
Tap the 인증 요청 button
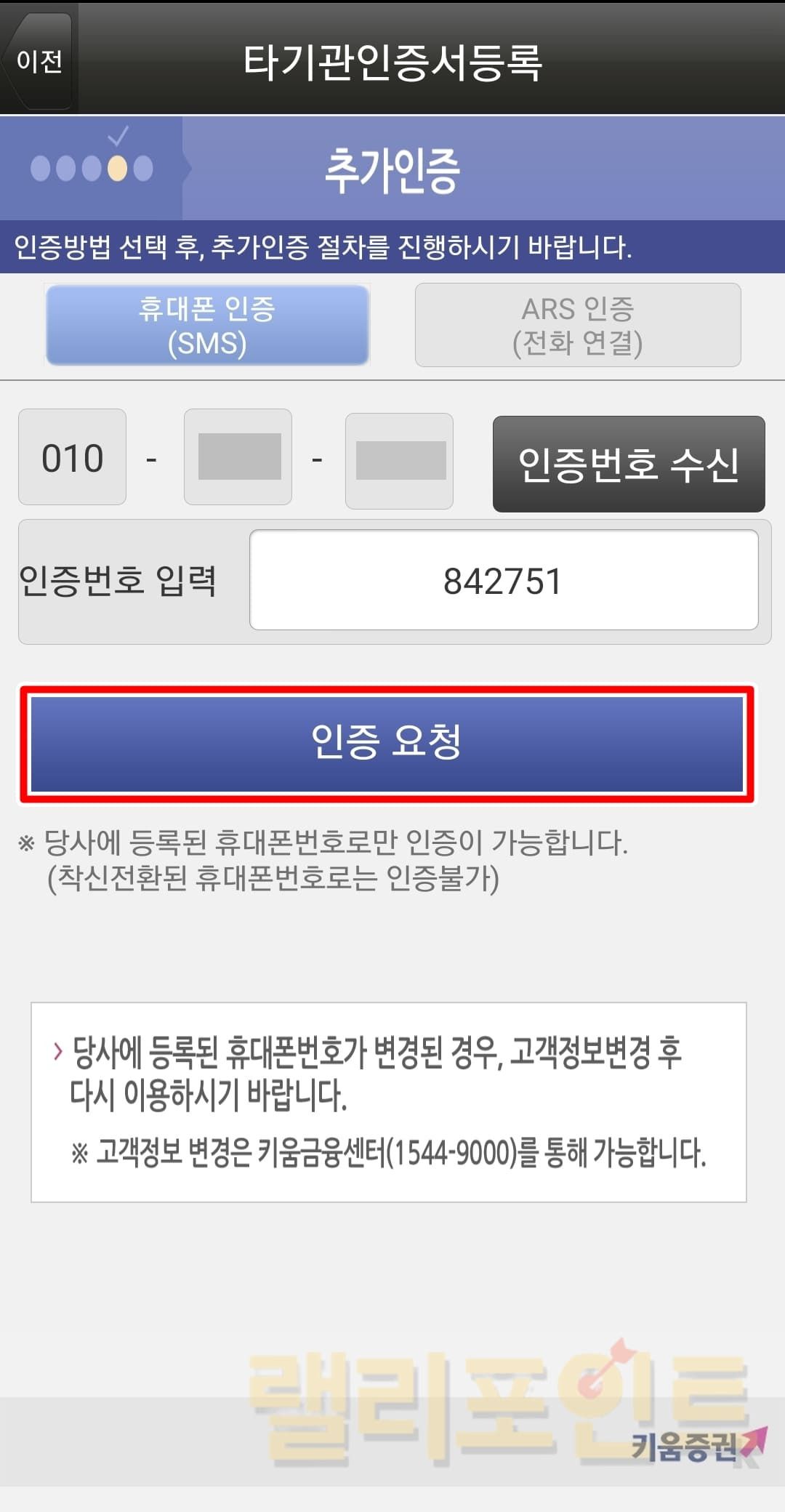tap(387, 743)
